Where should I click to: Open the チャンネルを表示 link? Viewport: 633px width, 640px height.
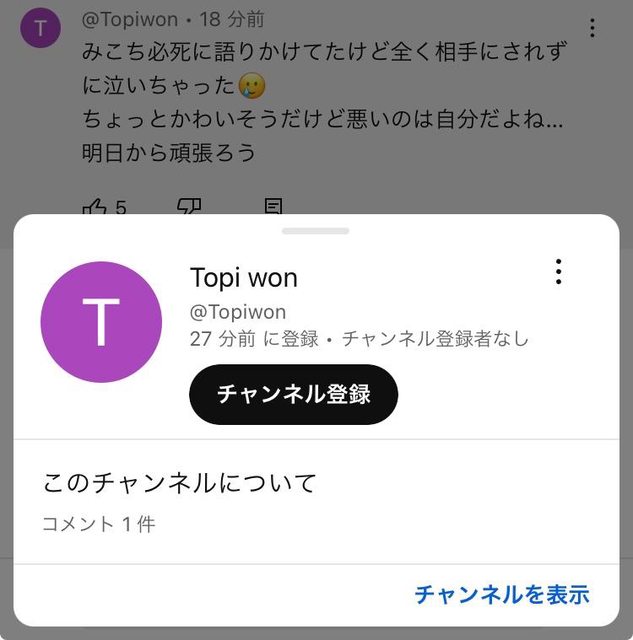tap(501, 595)
